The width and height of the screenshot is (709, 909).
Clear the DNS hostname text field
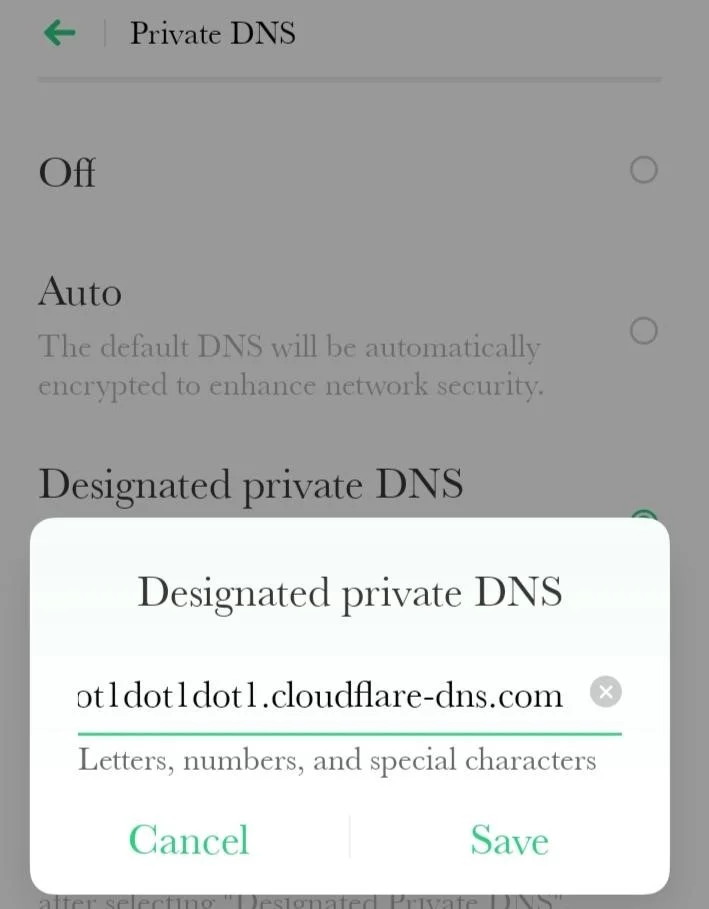(605, 692)
